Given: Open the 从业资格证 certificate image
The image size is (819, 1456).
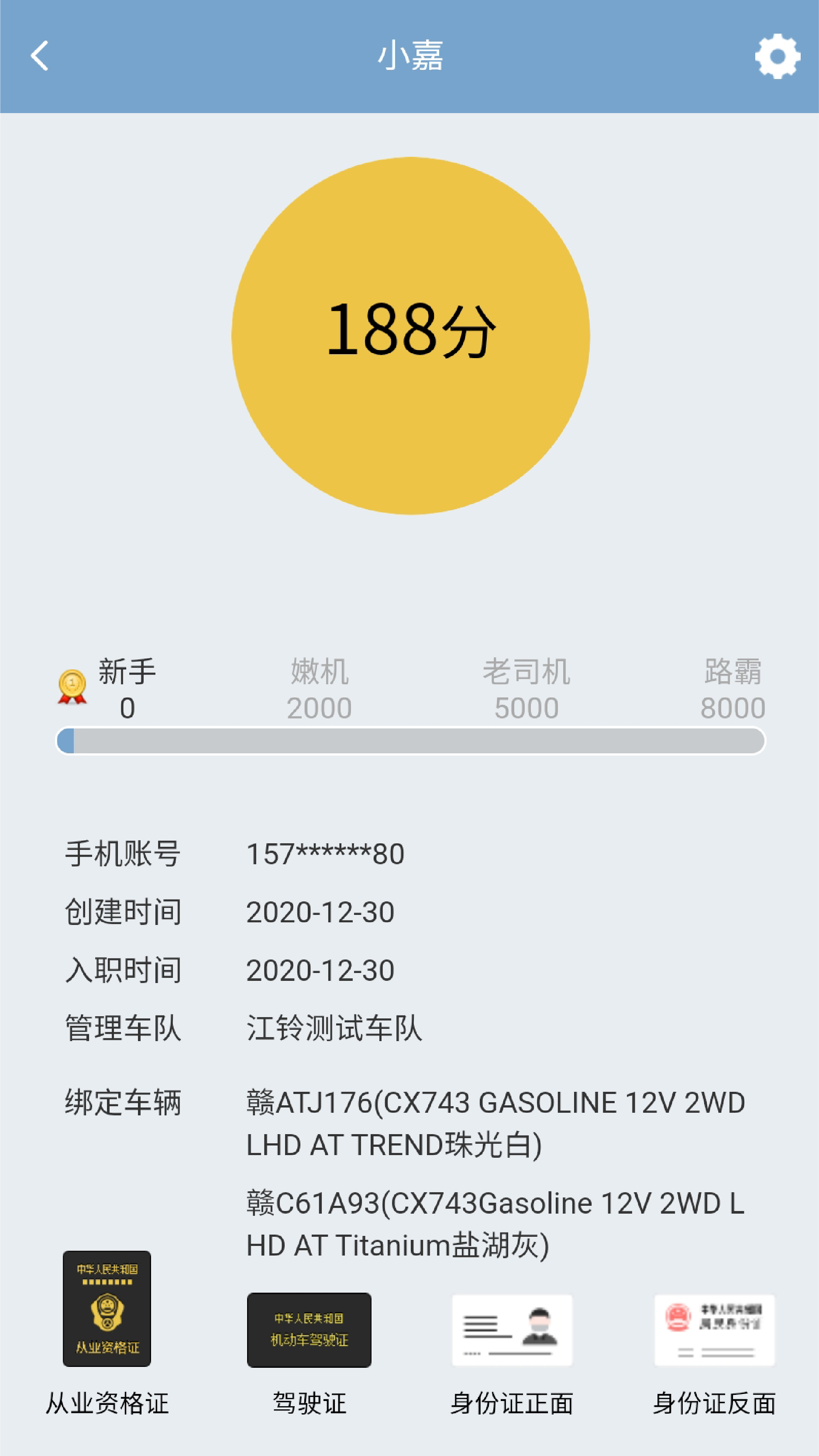Looking at the screenshot, I should [x=107, y=1308].
